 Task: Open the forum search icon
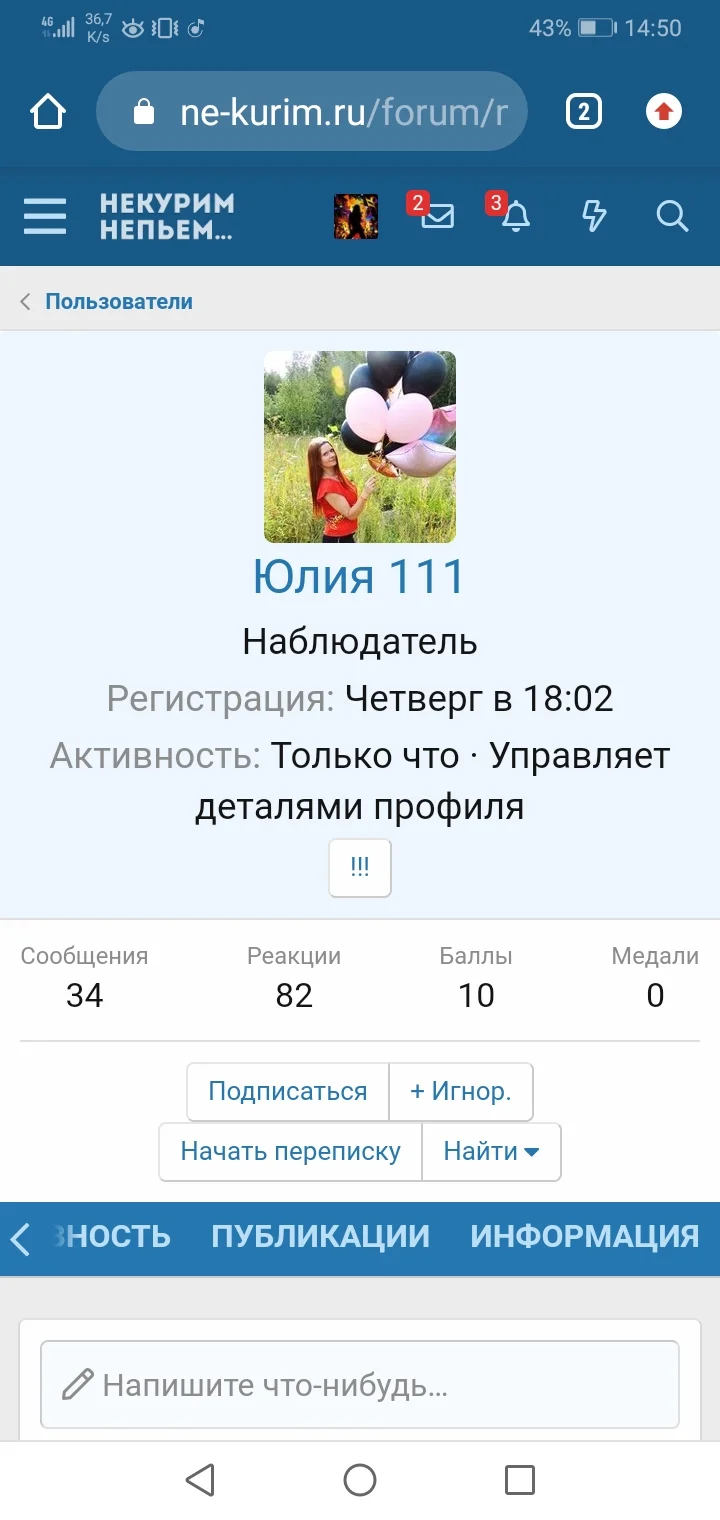point(672,216)
